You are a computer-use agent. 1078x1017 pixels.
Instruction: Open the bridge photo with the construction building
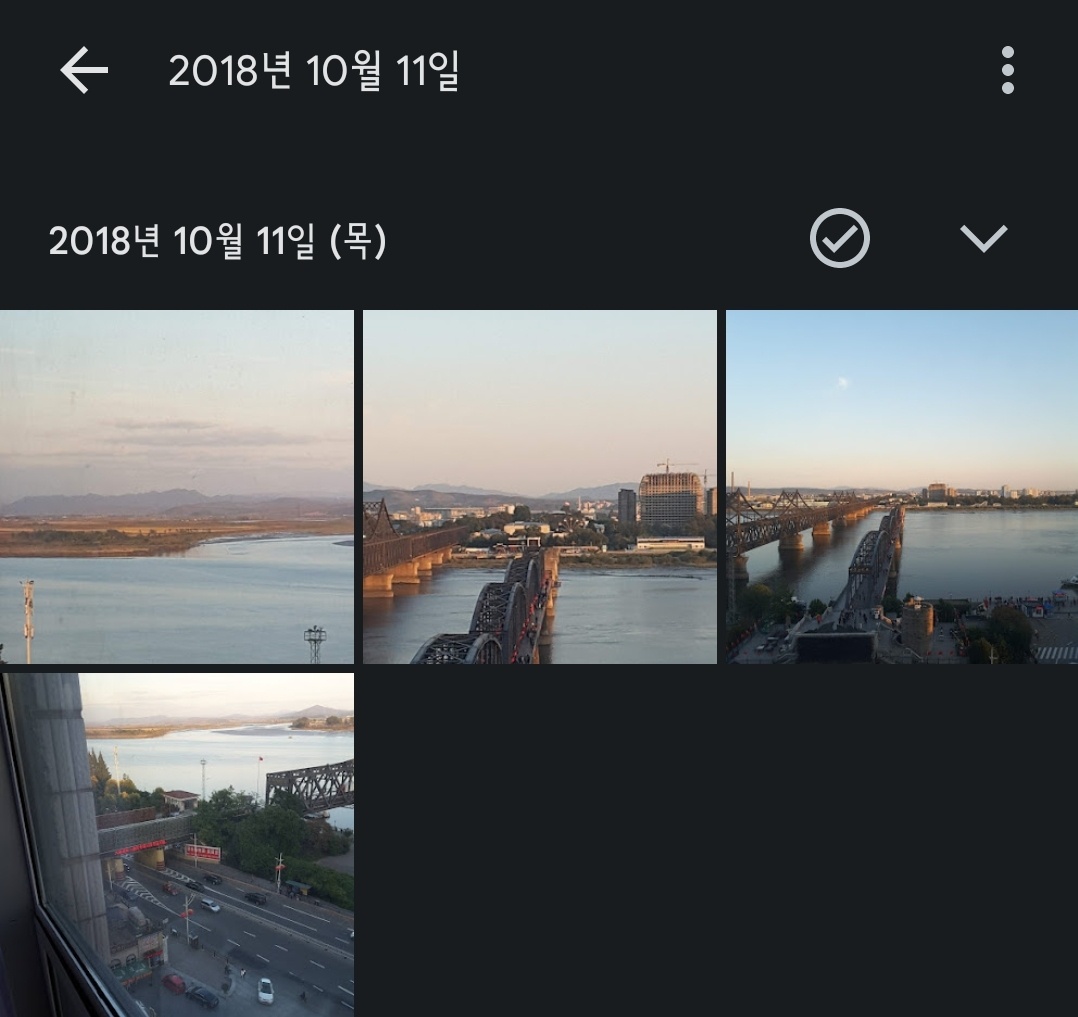tap(540, 487)
